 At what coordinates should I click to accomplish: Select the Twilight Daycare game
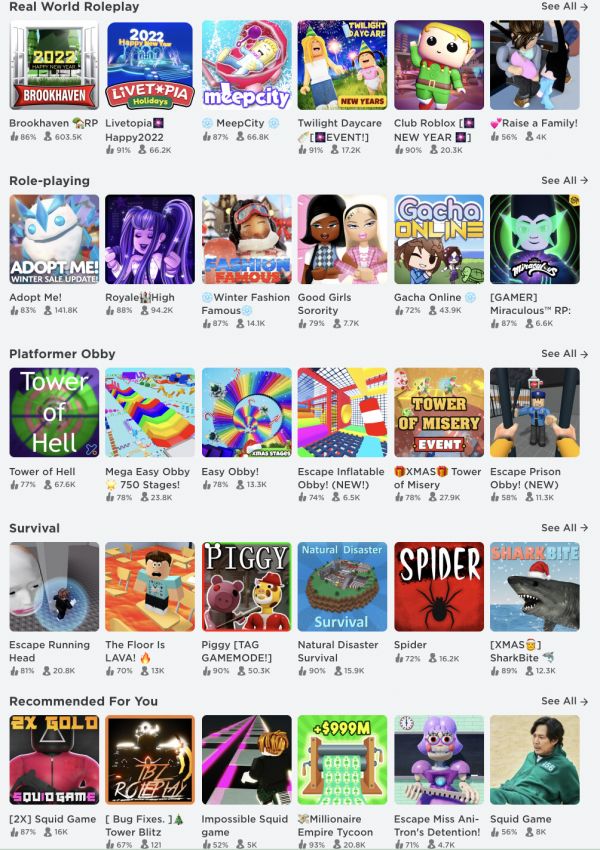pyautogui.click(x=342, y=65)
